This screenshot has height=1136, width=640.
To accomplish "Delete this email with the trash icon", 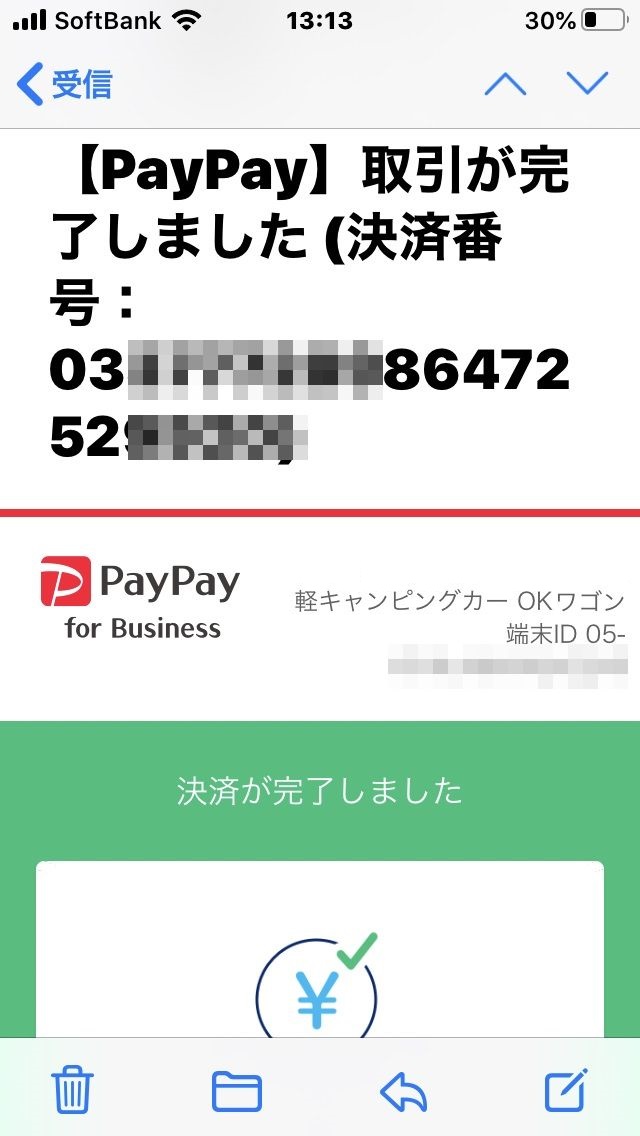I will click(x=72, y=1090).
